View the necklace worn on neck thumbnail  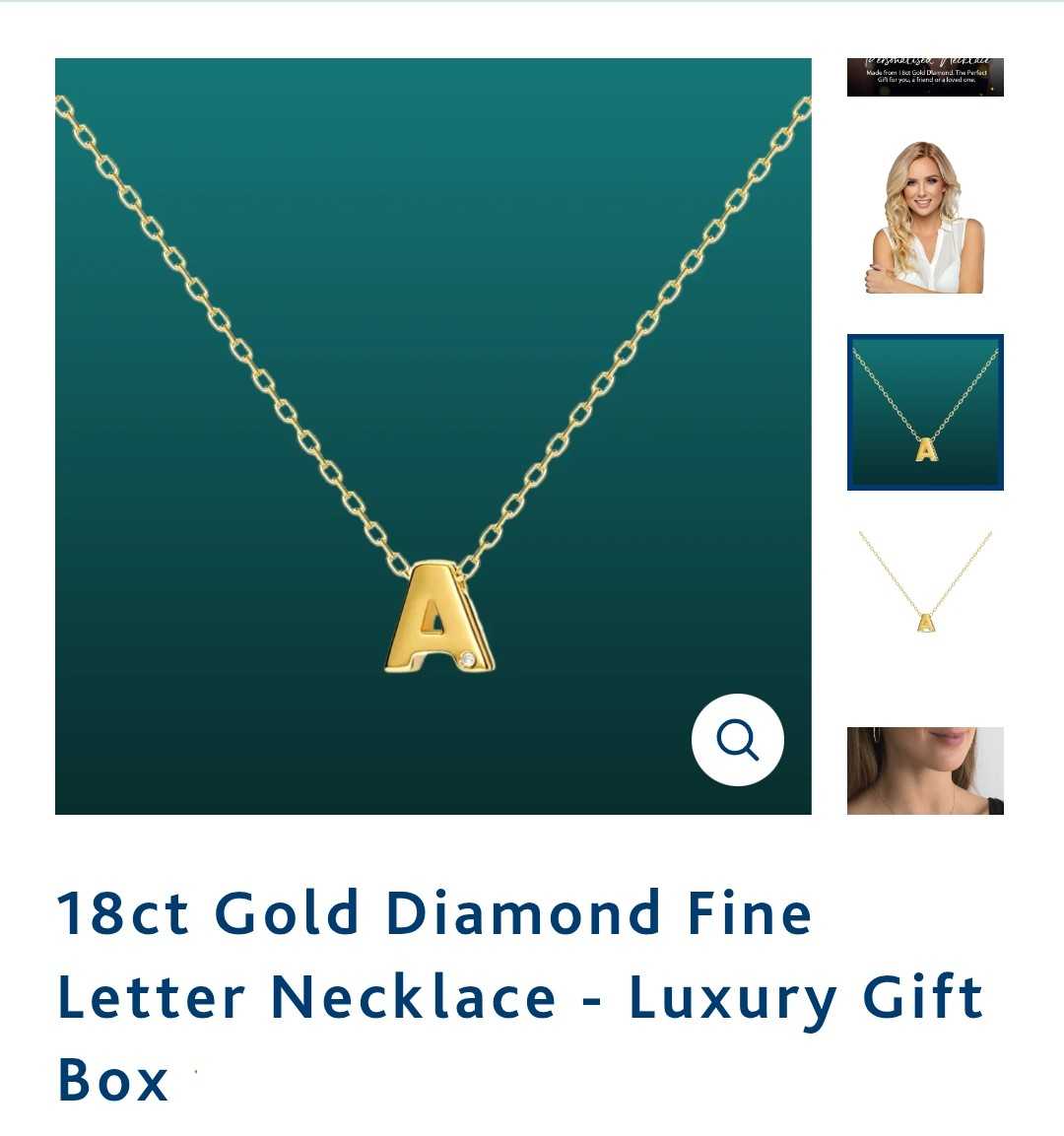pos(925,770)
